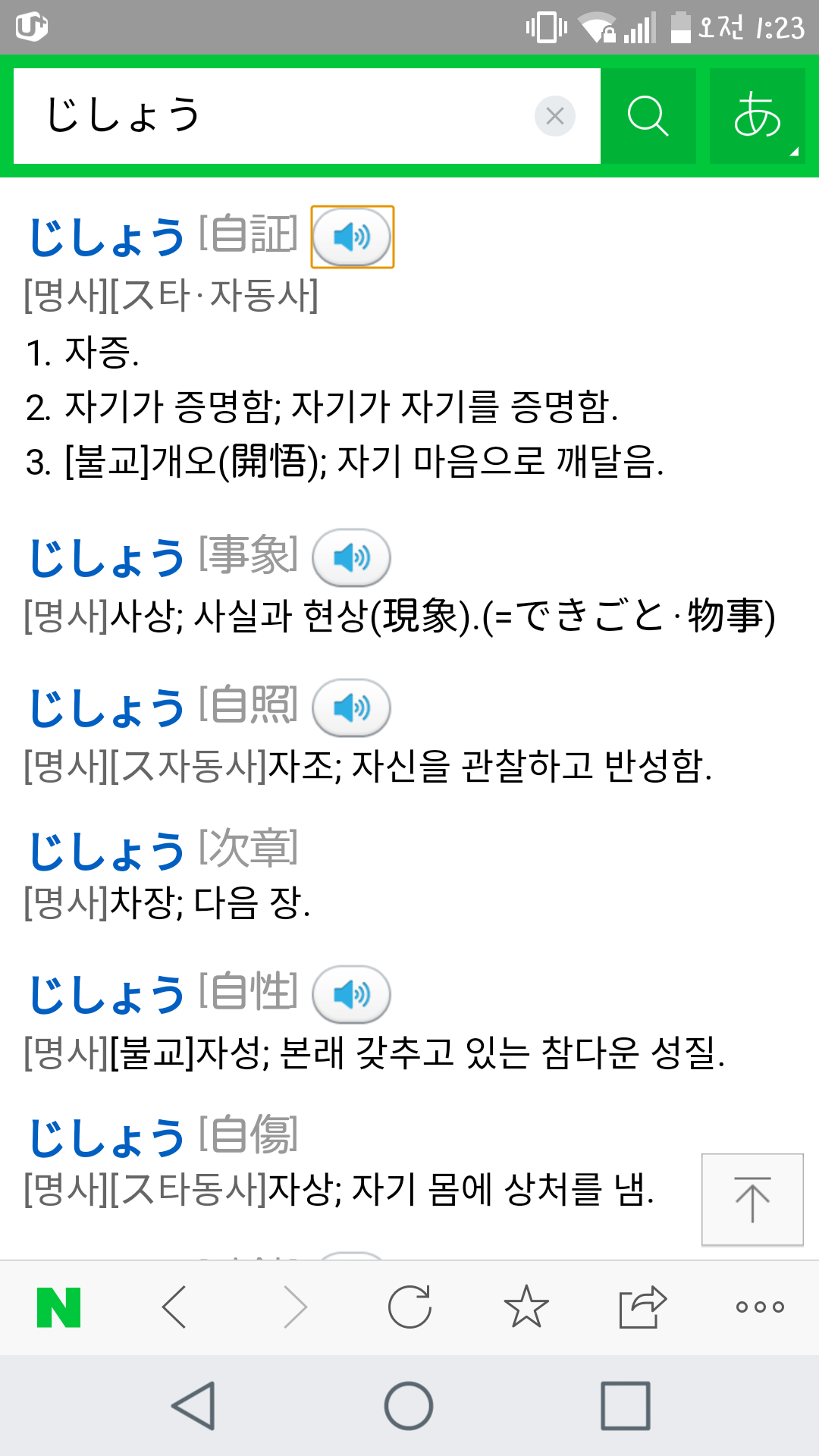Open the じしょう [自証] entry

point(106,237)
